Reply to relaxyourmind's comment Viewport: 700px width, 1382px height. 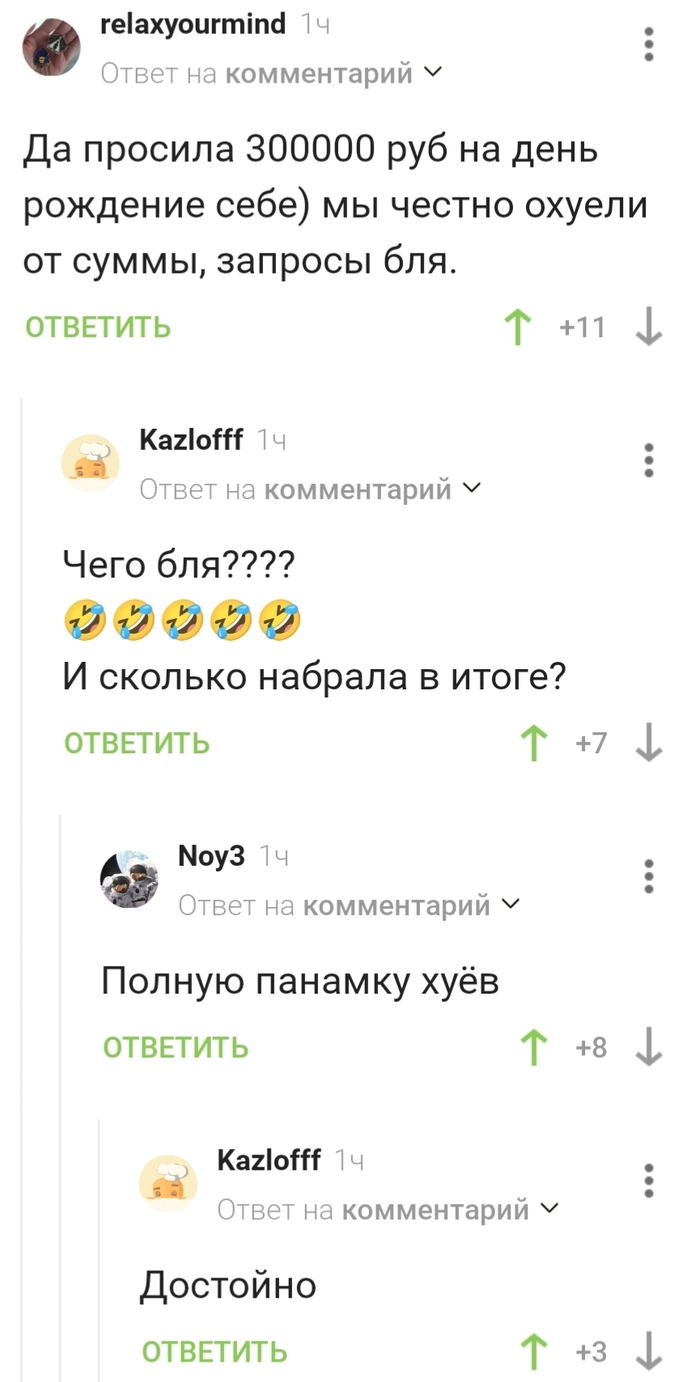[98, 327]
